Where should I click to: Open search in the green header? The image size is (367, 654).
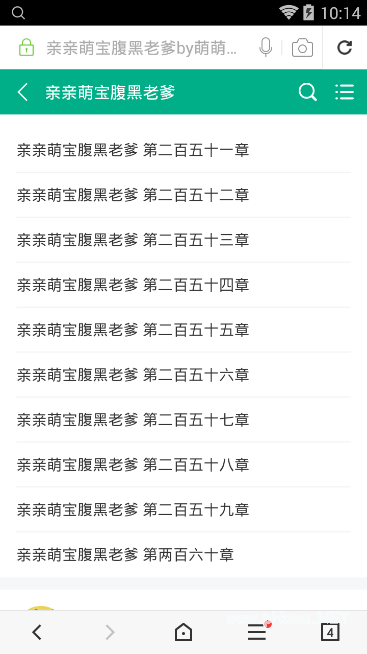click(x=308, y=92)
